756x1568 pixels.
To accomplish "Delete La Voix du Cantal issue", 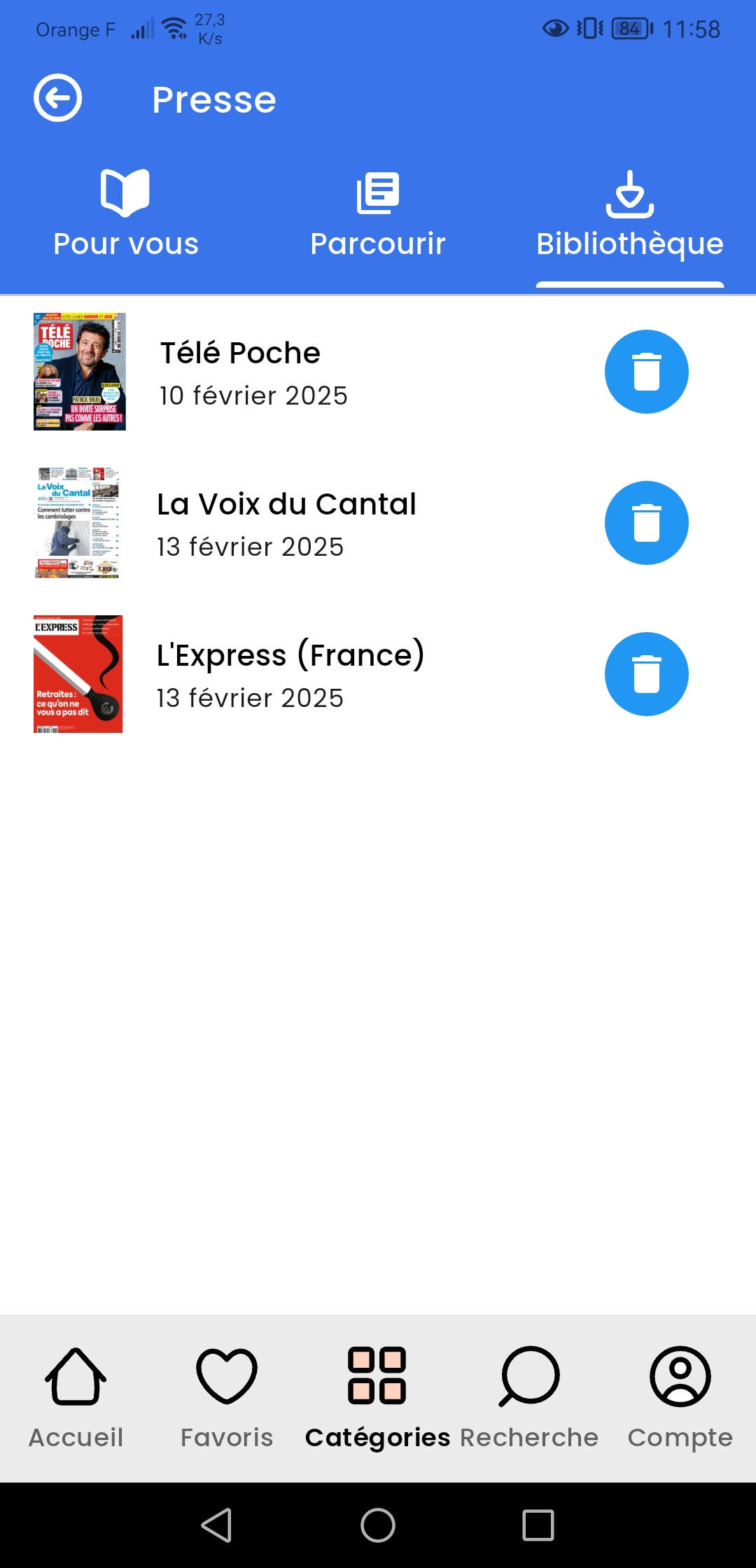I will tap(646, 522).
